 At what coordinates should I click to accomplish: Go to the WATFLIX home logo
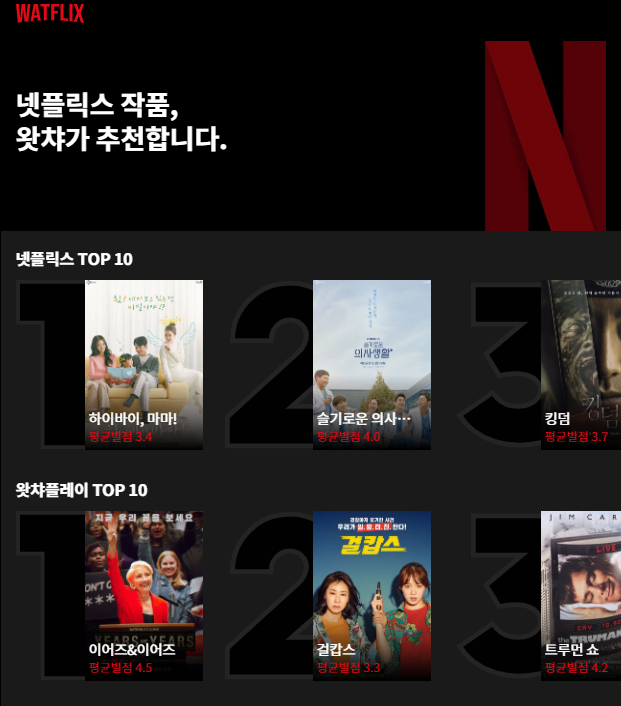click(x=50, y=14)
